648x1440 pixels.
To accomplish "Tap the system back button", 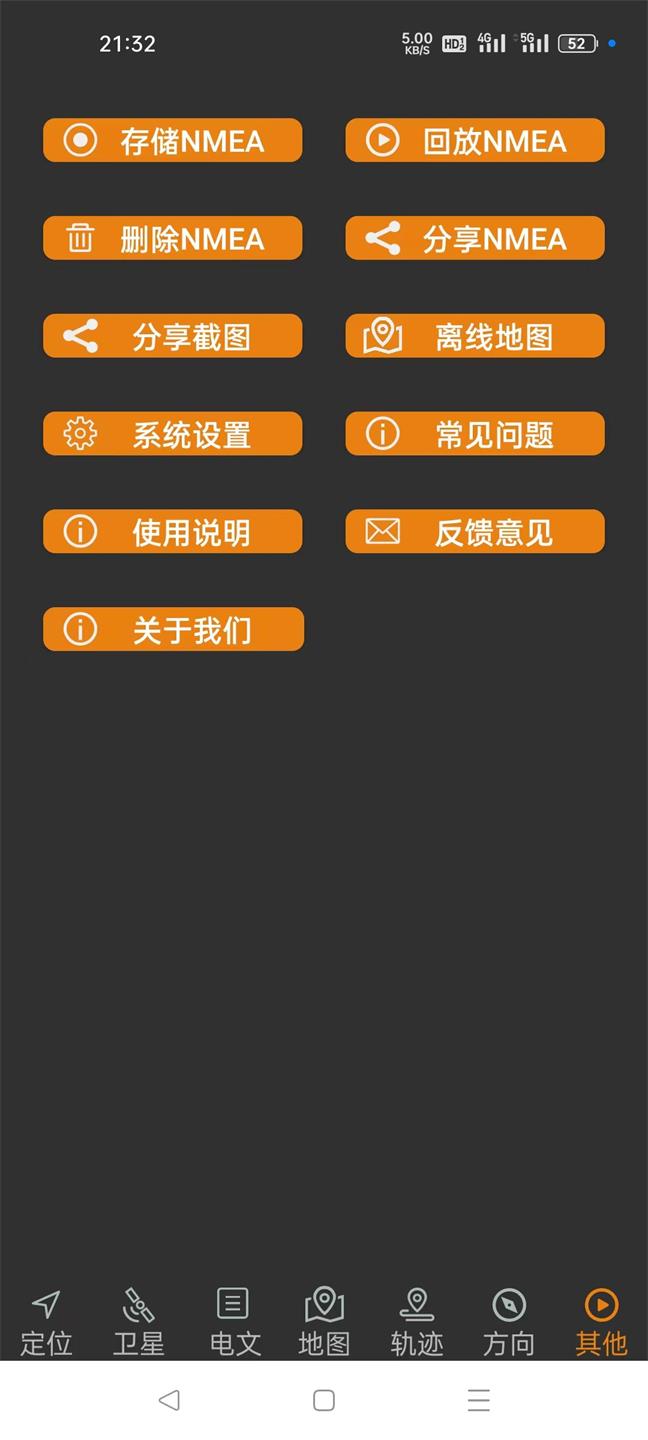I will tap(169, 1400).
